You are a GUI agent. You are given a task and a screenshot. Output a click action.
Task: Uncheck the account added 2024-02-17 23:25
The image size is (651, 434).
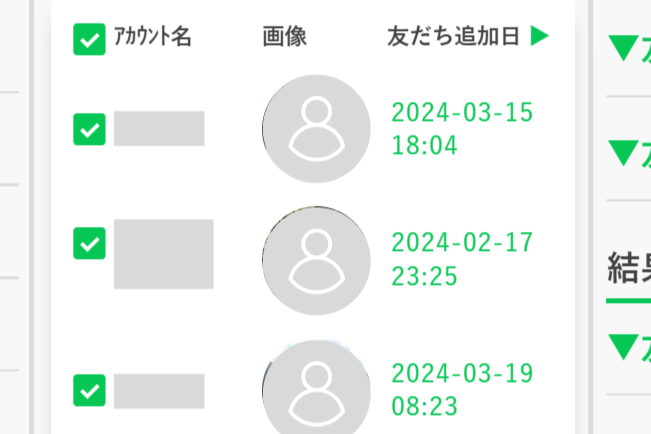tap(89, 243)
